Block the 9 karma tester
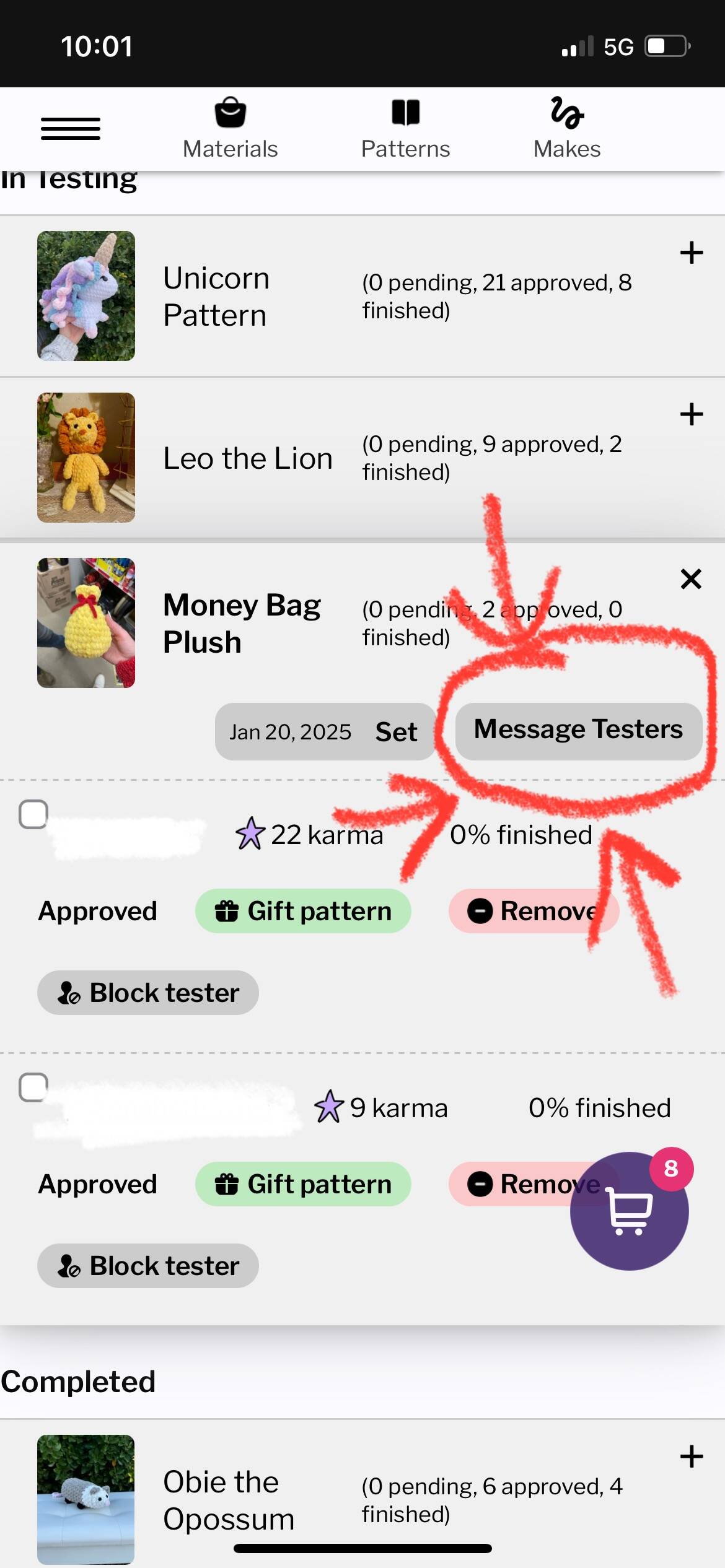 click(x=148, y=1266)
